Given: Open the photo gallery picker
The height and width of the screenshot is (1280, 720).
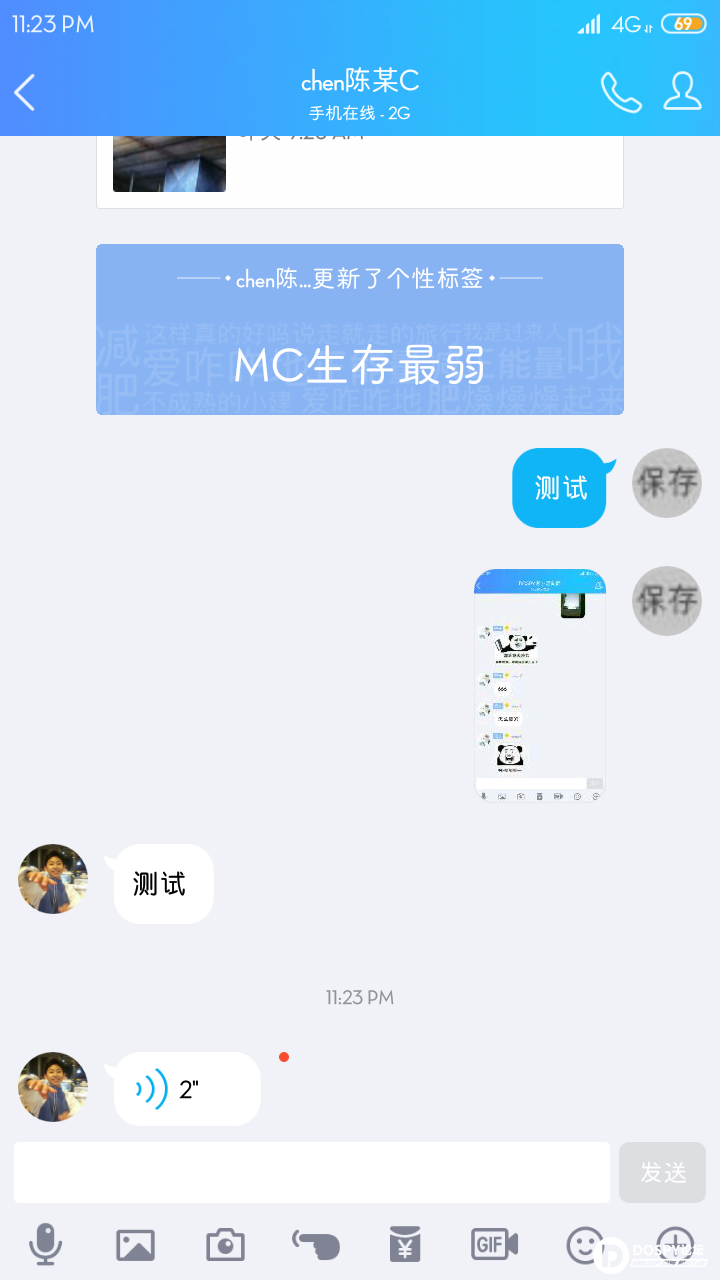Looking at the screenshot, I should click(x=135, y=1245).
